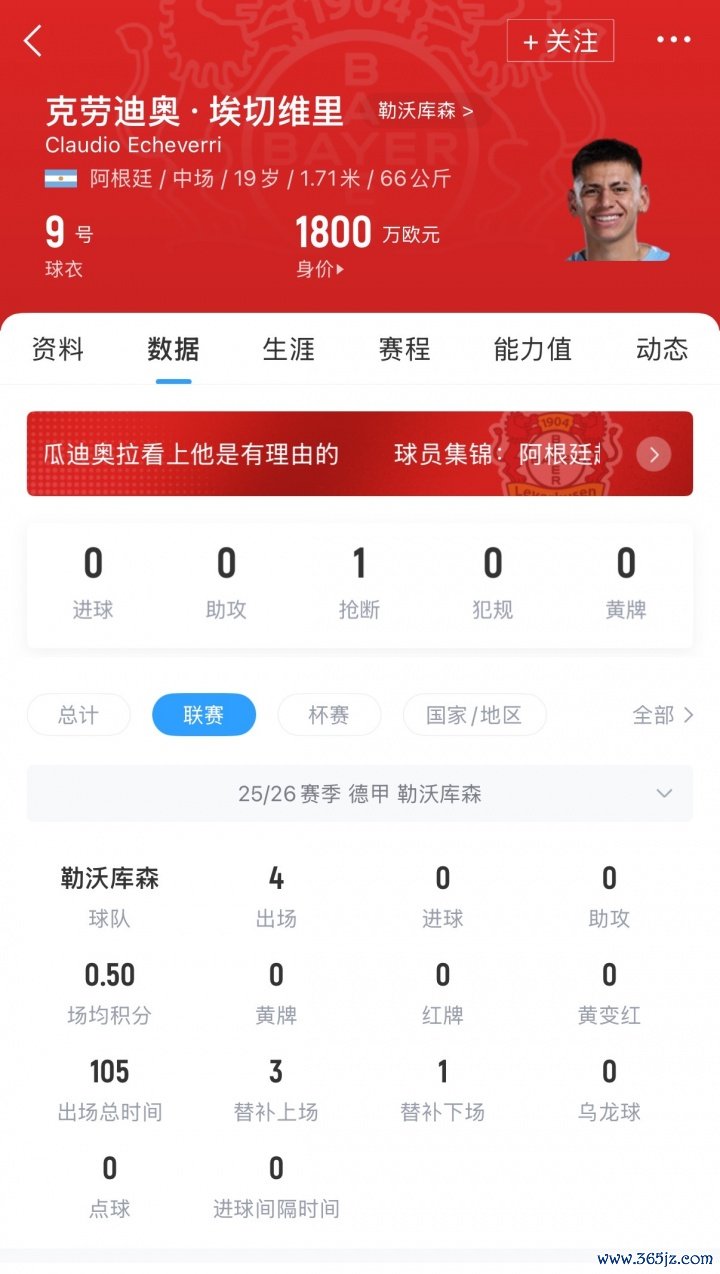Select the 杯赛 filter chip
This screenshot has height=1274, width=720.
point(329,715)
